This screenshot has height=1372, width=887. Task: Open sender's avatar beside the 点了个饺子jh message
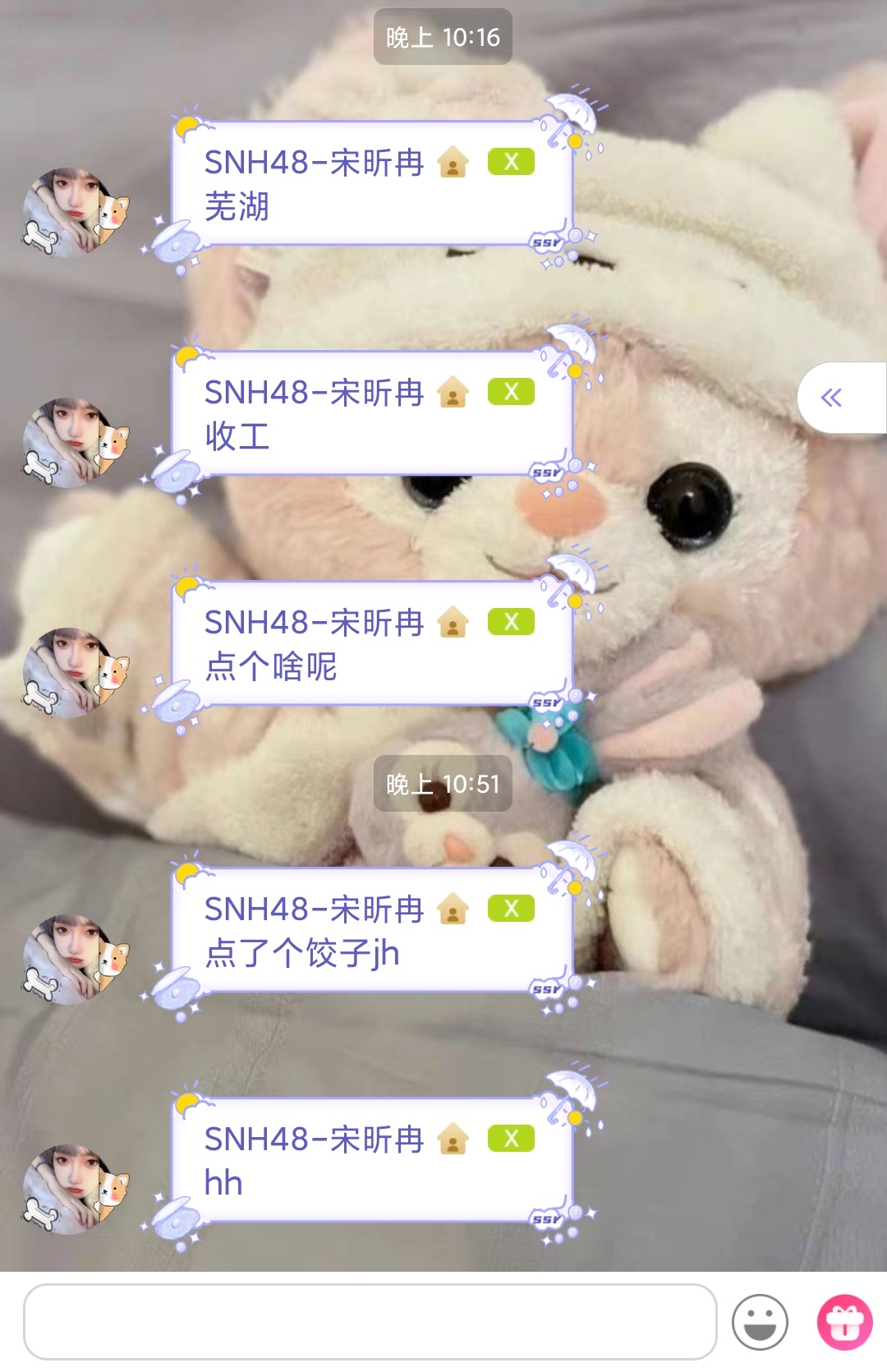76,960
